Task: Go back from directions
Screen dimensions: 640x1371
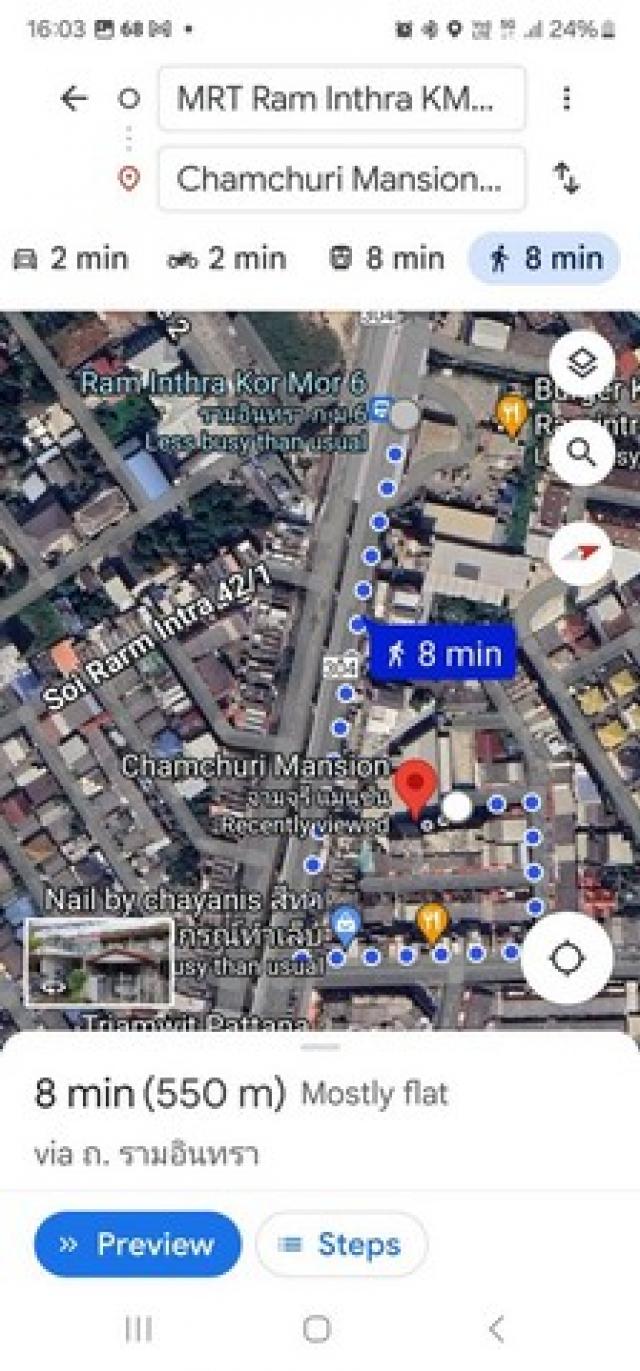Action: coord(74,98)
